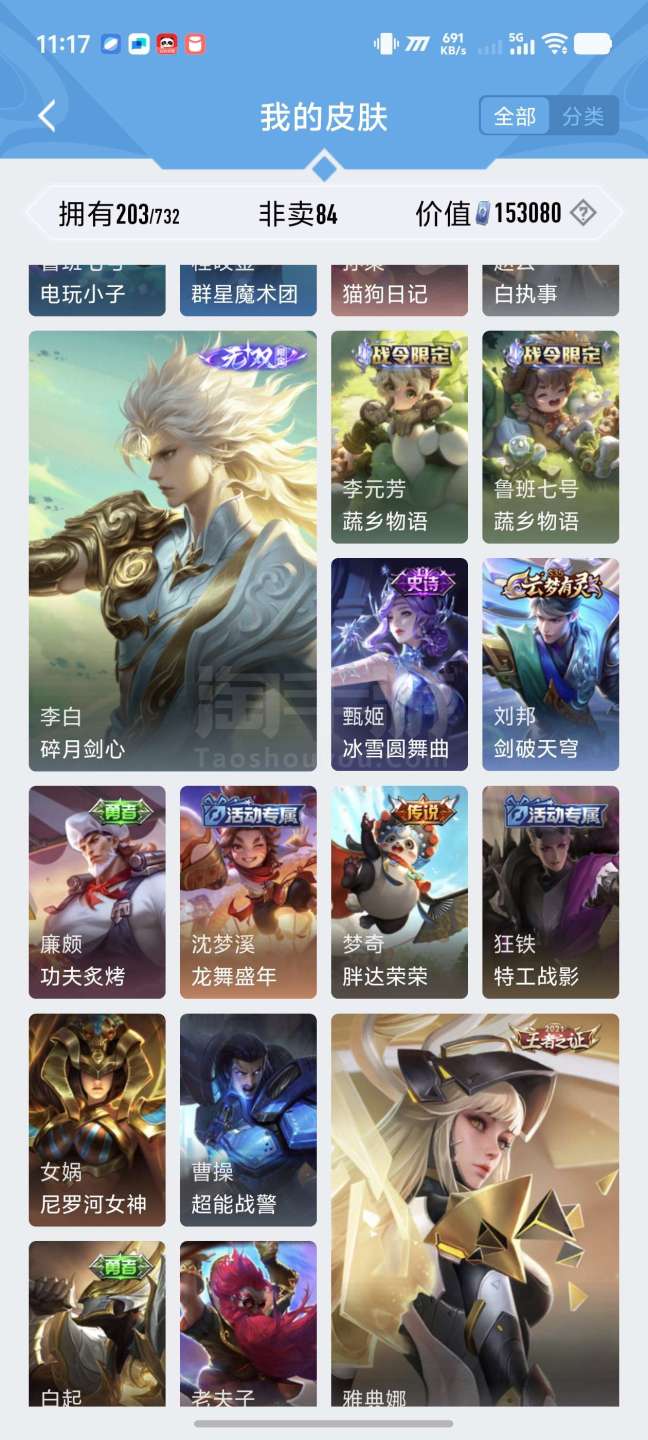Viewport: 648px width, 1440px height.
Task: Open the 白起 skin tile
Action: [x=97, y=1324]
